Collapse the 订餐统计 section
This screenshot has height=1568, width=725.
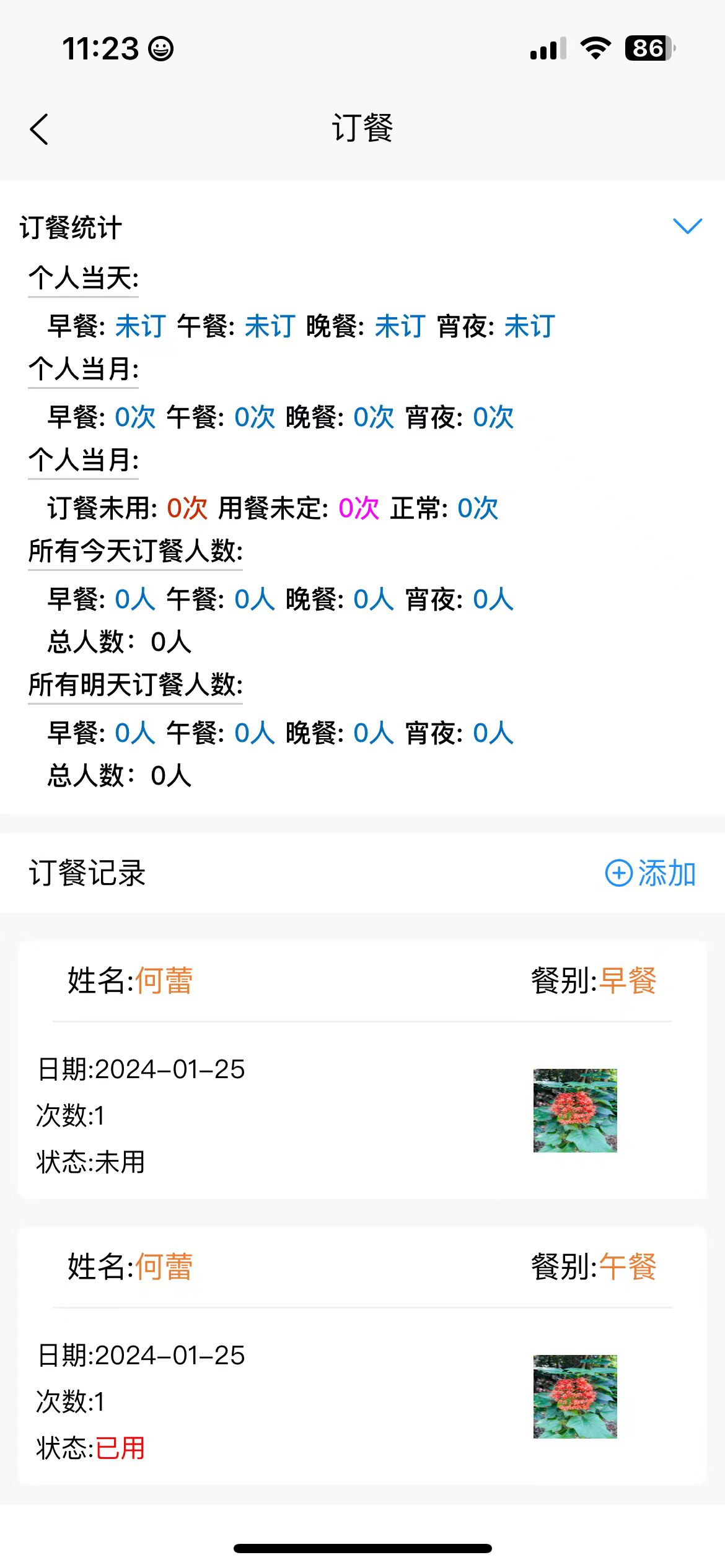(x=687, y=226)
